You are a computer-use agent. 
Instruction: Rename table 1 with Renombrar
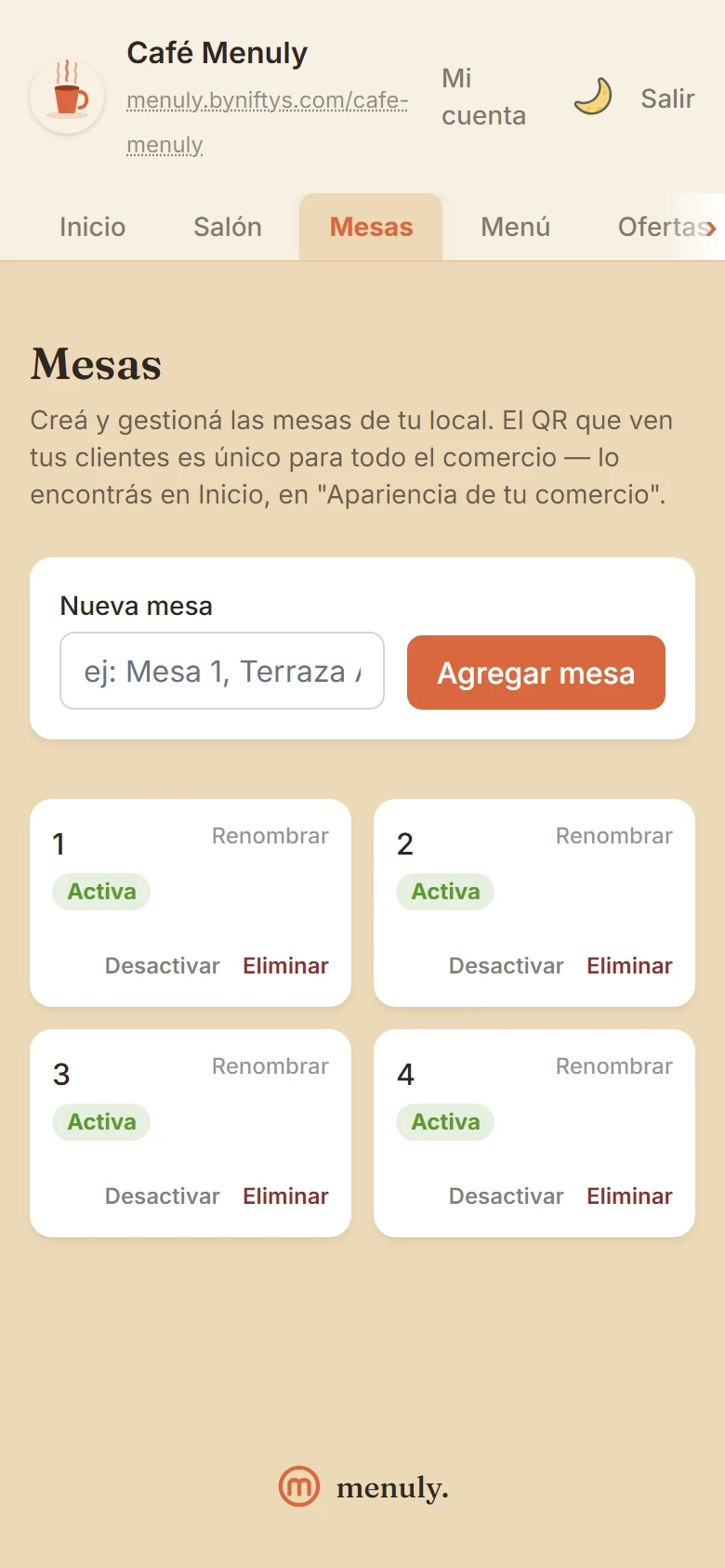coord(270,836)
